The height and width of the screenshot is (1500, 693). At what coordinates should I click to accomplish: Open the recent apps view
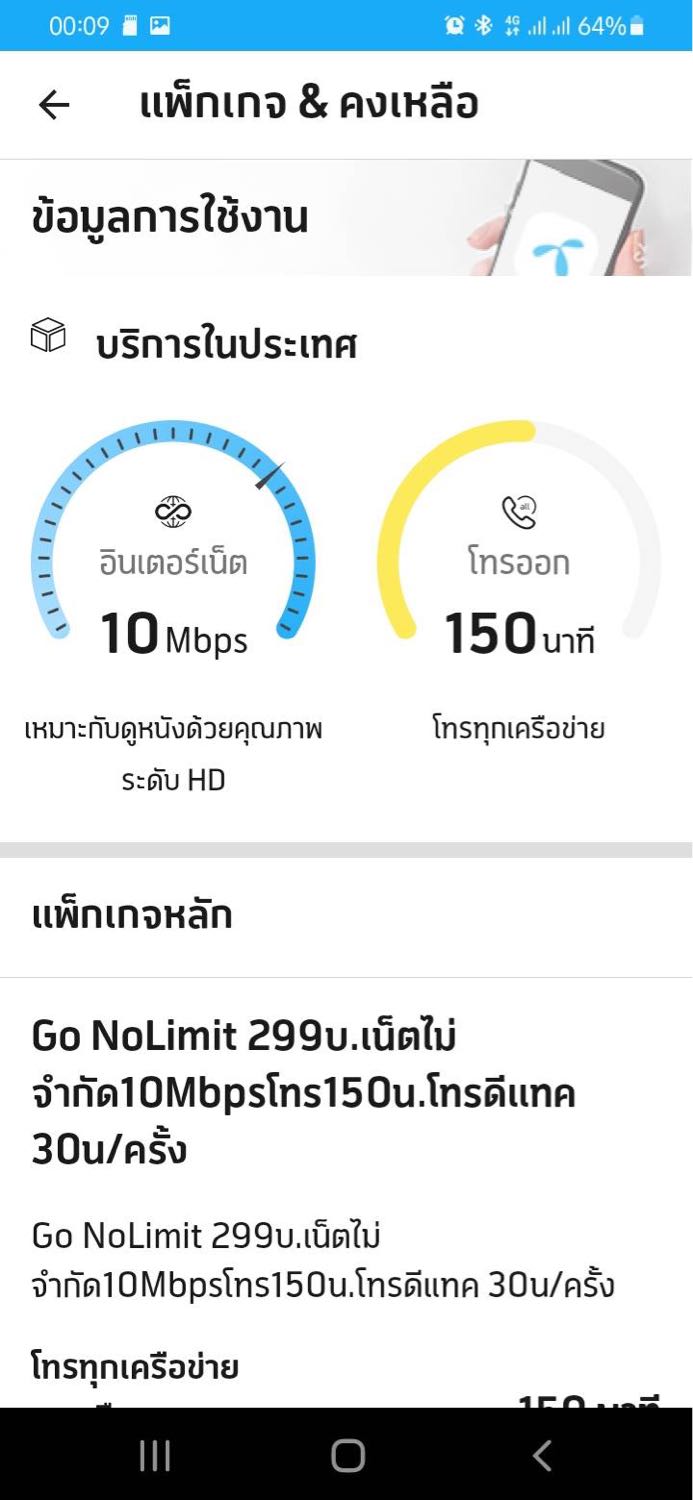pyautogui.click(x=155, y=1455)
